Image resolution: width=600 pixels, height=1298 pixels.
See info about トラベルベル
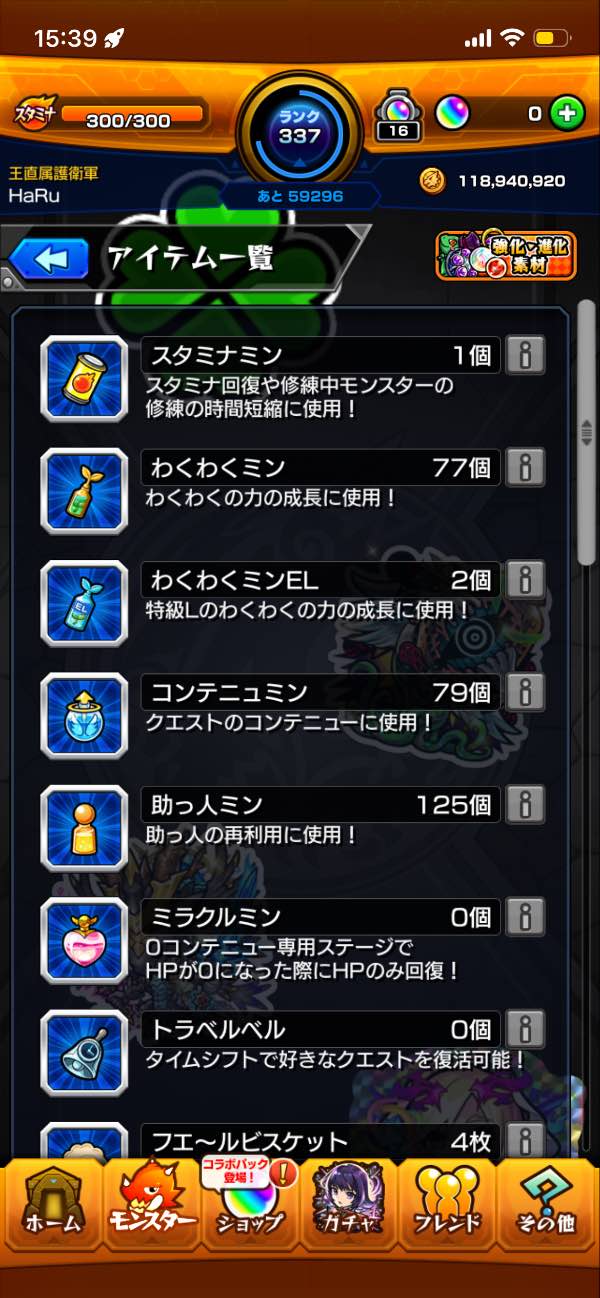(525, 1029)
